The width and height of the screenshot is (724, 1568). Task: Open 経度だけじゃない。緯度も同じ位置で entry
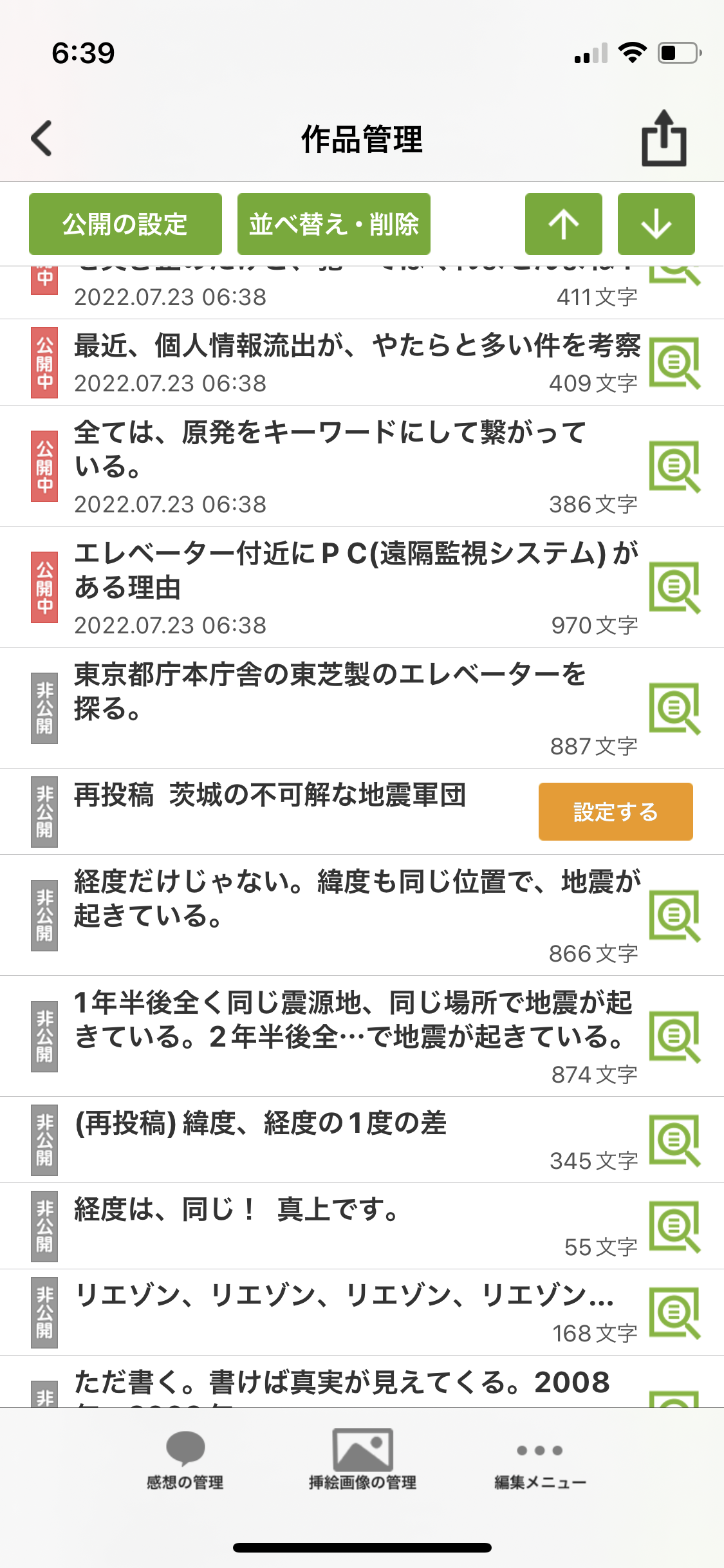[x=357, y=899]
